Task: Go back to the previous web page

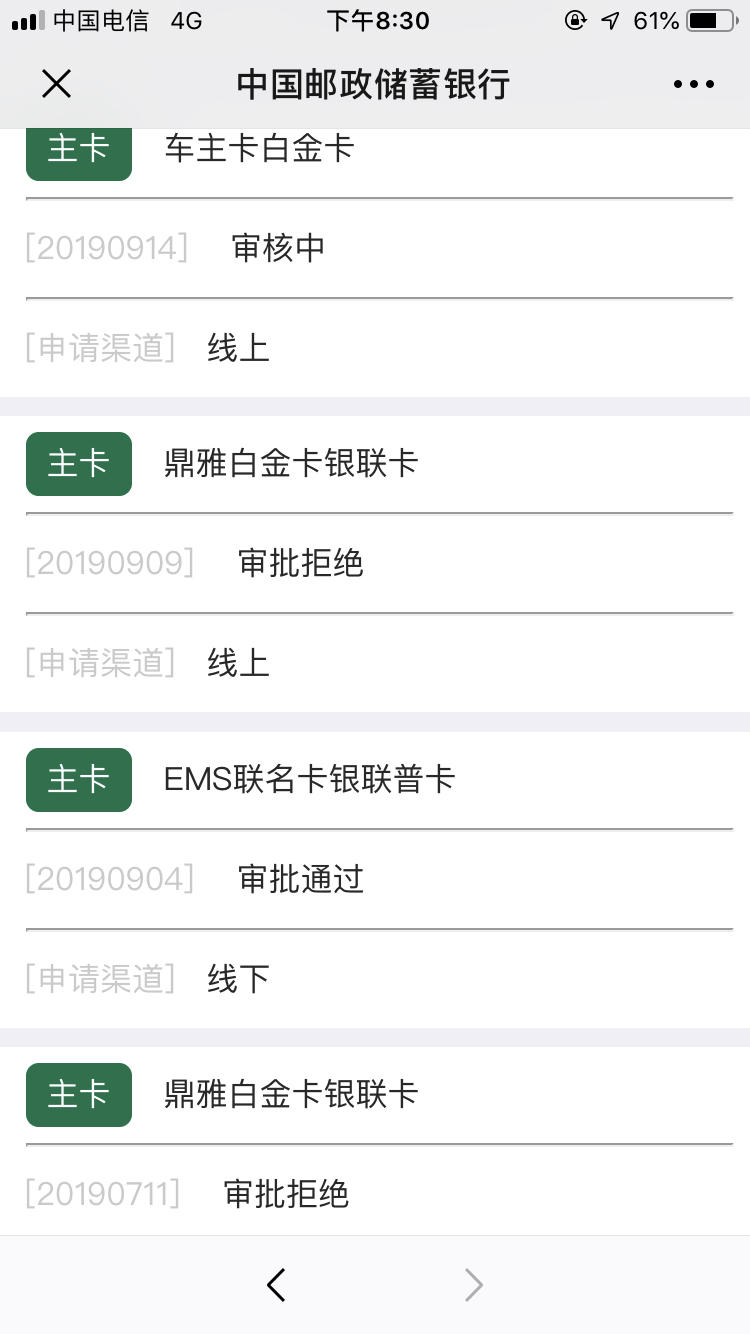Action: (x=276, y=1284)
